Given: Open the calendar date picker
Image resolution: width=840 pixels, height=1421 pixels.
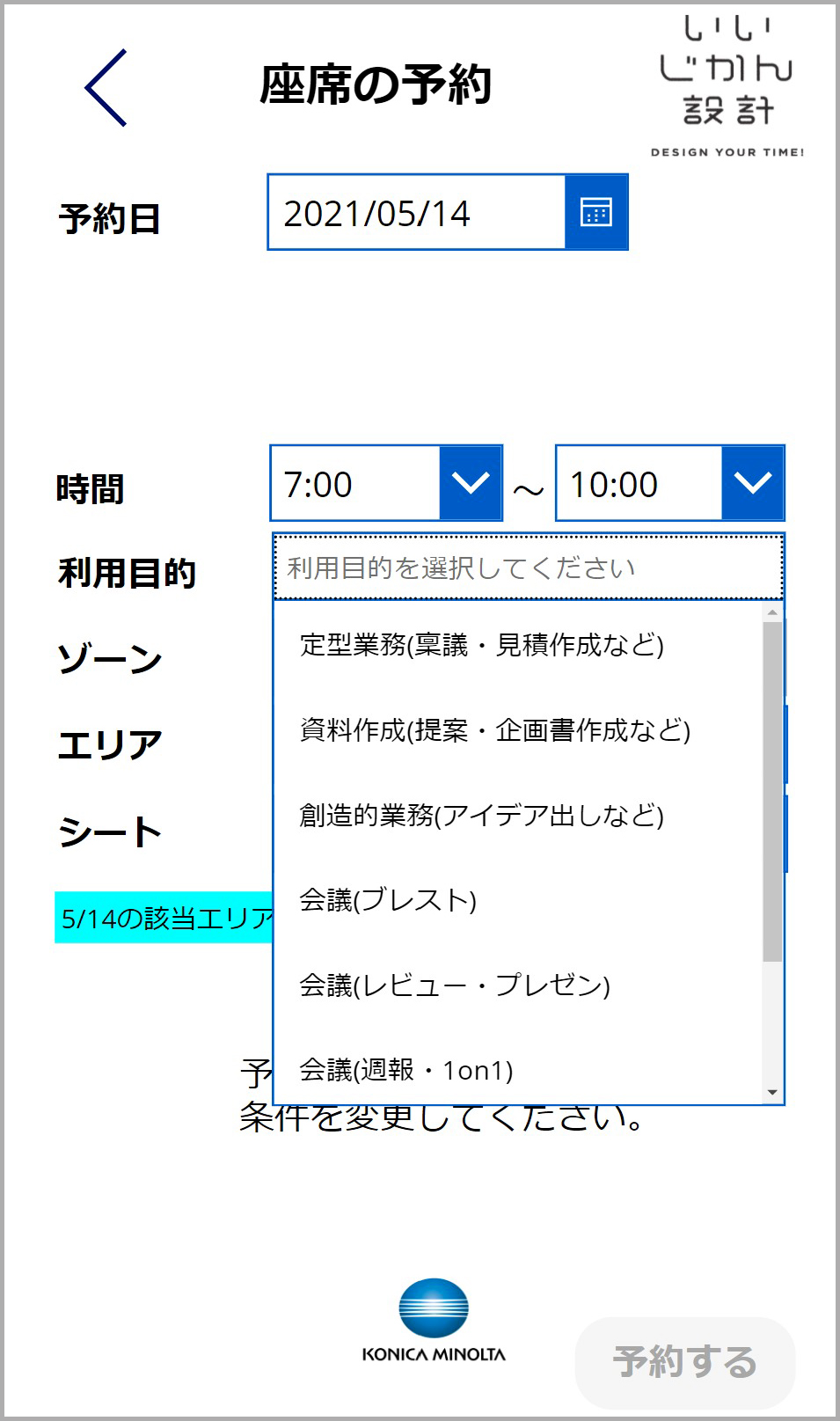Looking at the screenshot, I should click(x=596, y=212).
